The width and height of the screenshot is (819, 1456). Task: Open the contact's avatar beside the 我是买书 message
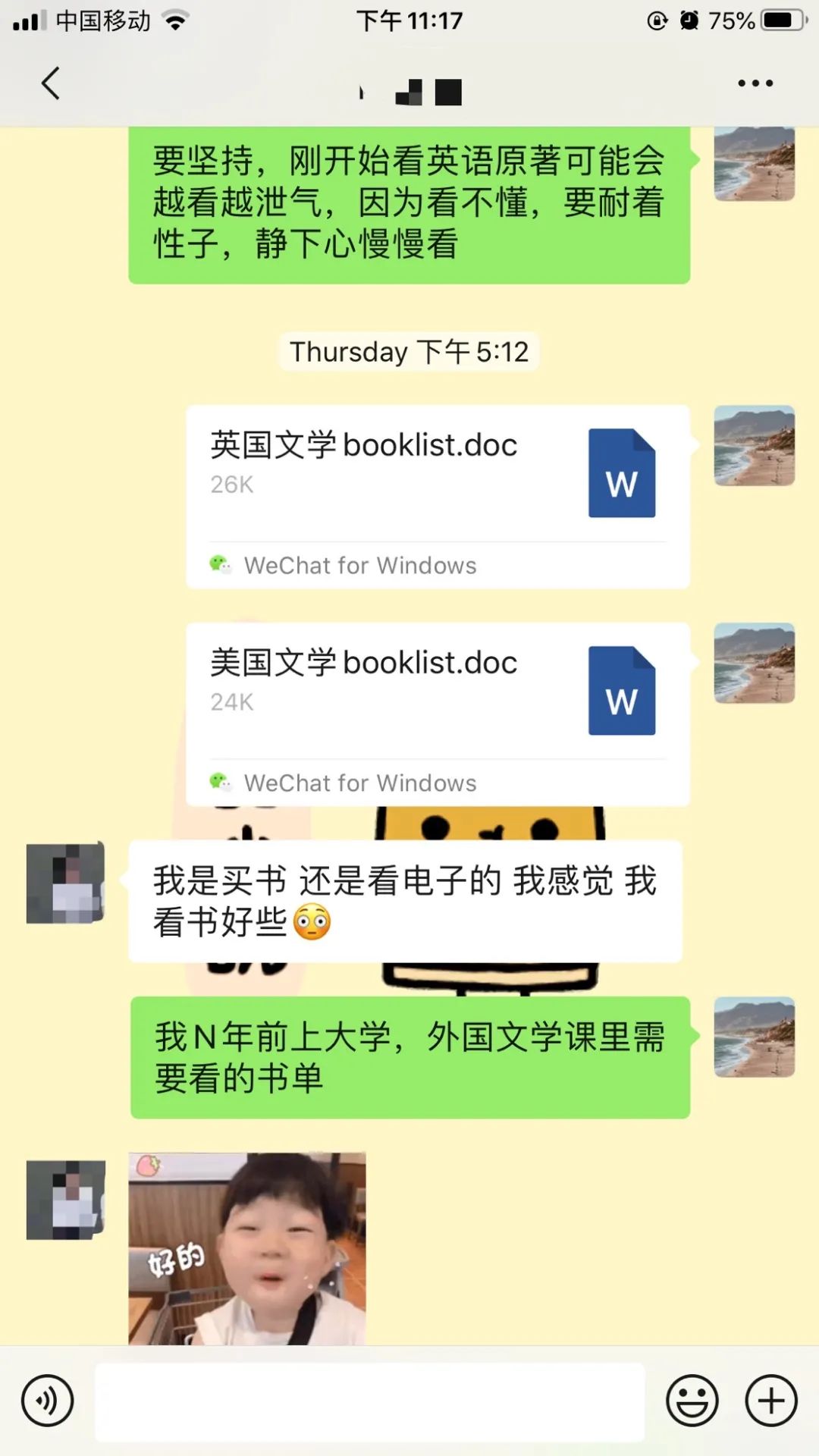pyautogui.click(x=65, y=883)
